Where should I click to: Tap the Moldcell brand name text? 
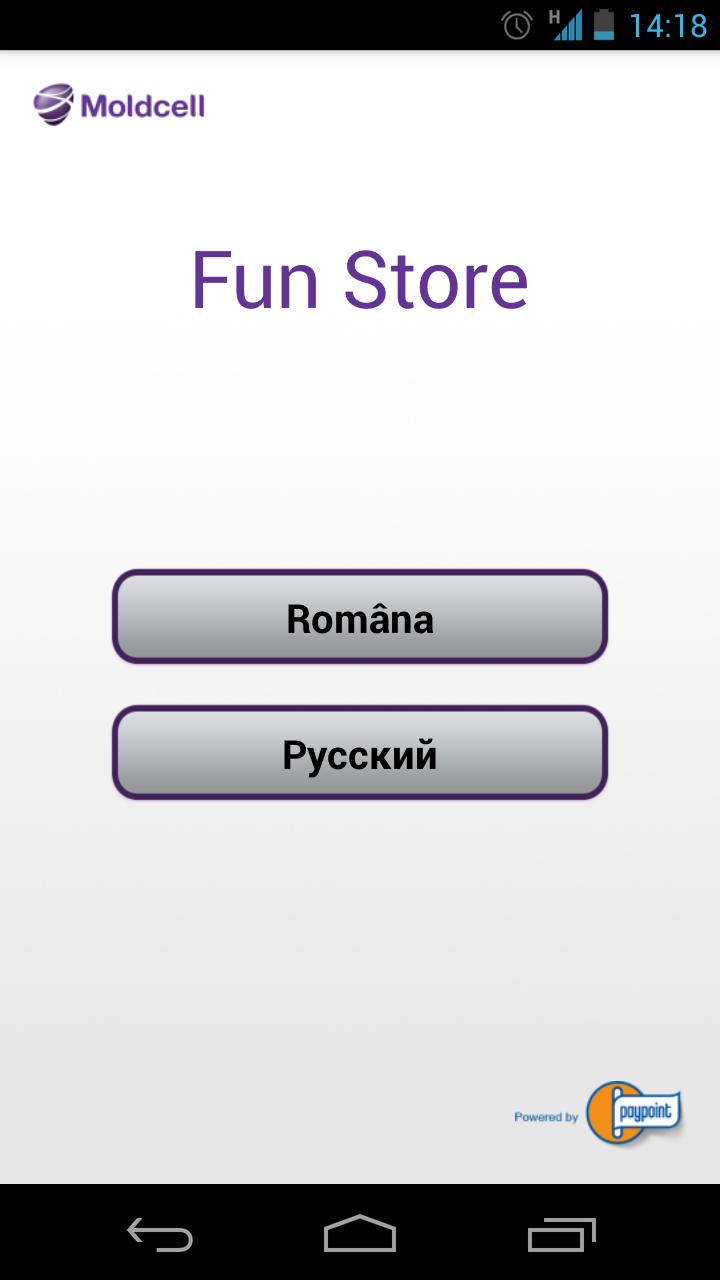pos(145,104)
